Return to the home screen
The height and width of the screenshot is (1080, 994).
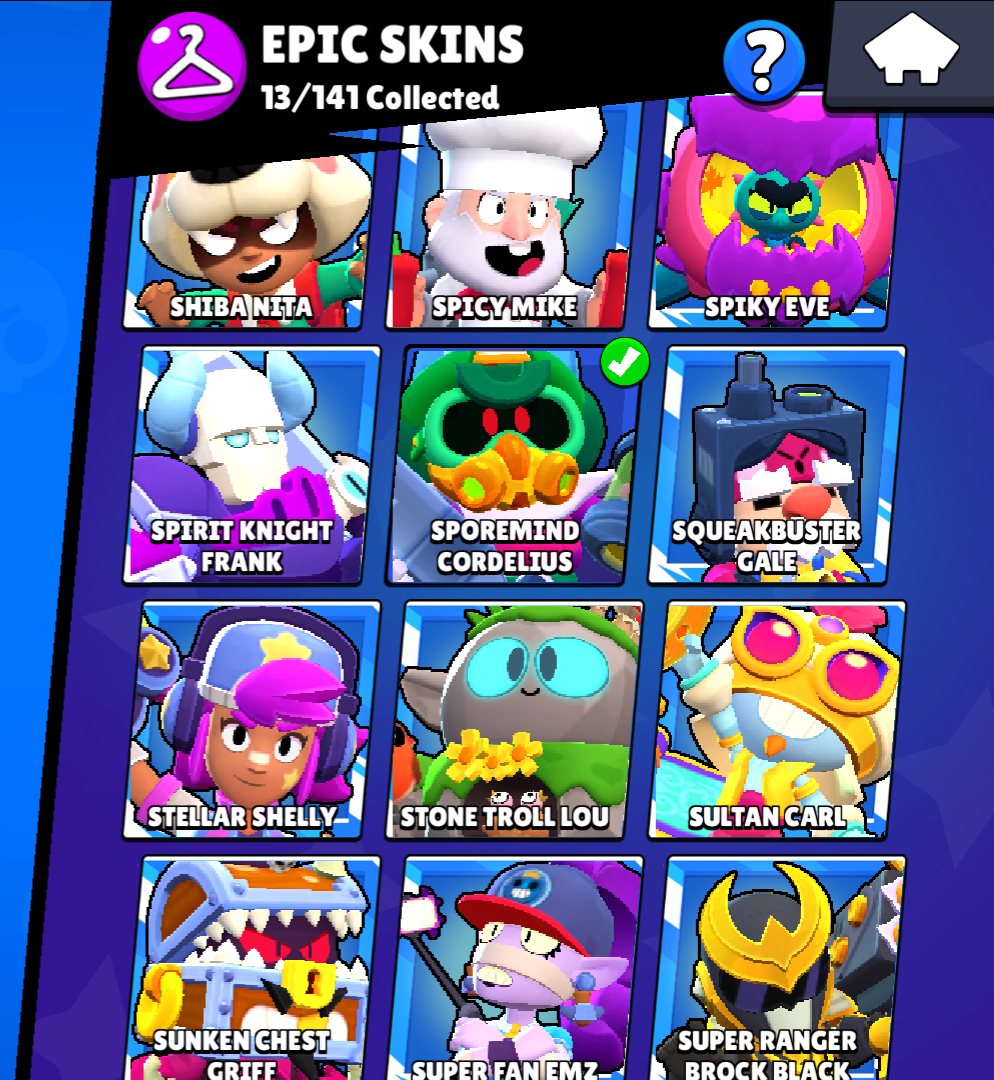tap(911, 50)
